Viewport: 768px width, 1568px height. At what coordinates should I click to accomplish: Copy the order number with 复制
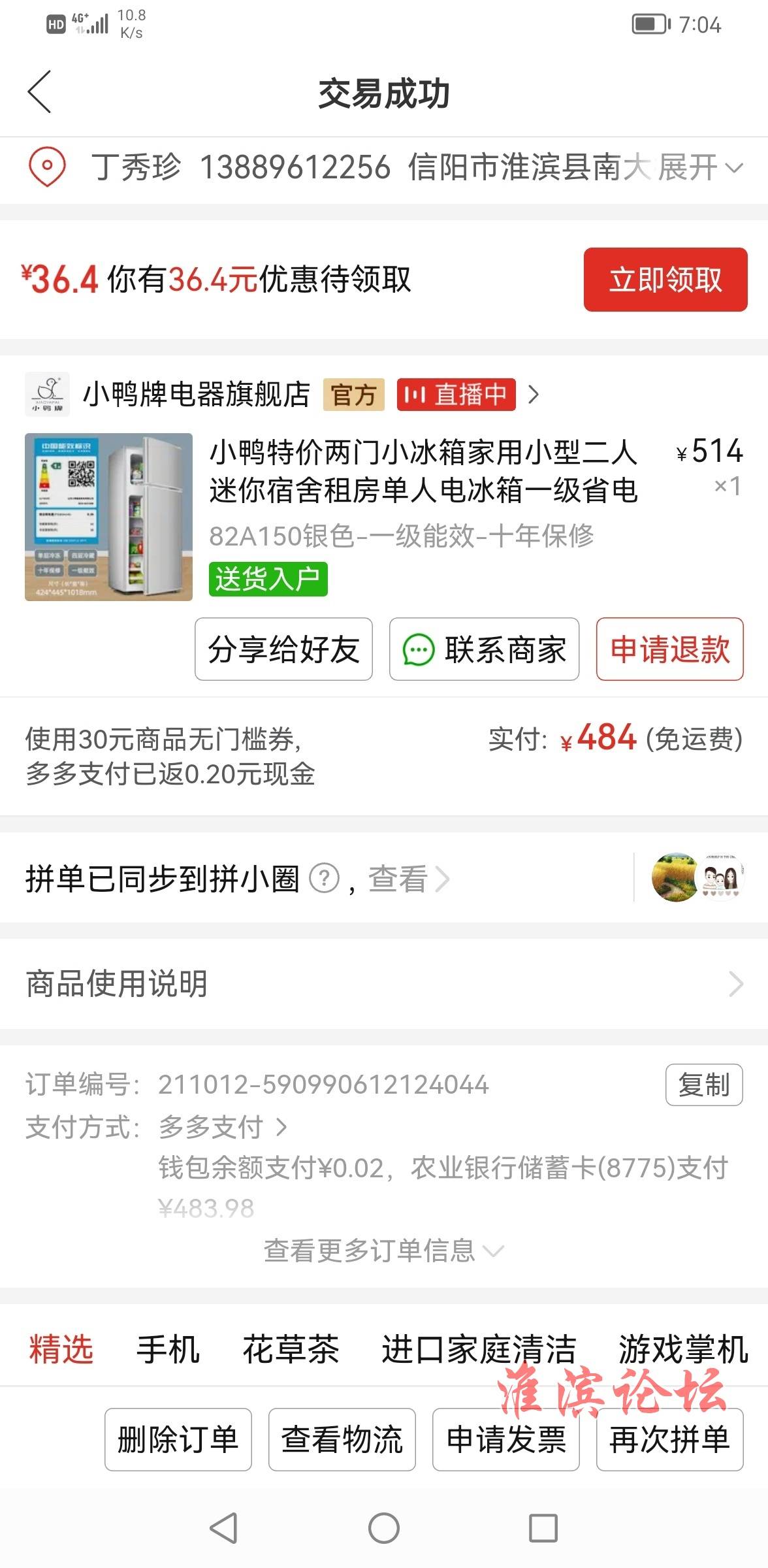[x=703, y=1085]
